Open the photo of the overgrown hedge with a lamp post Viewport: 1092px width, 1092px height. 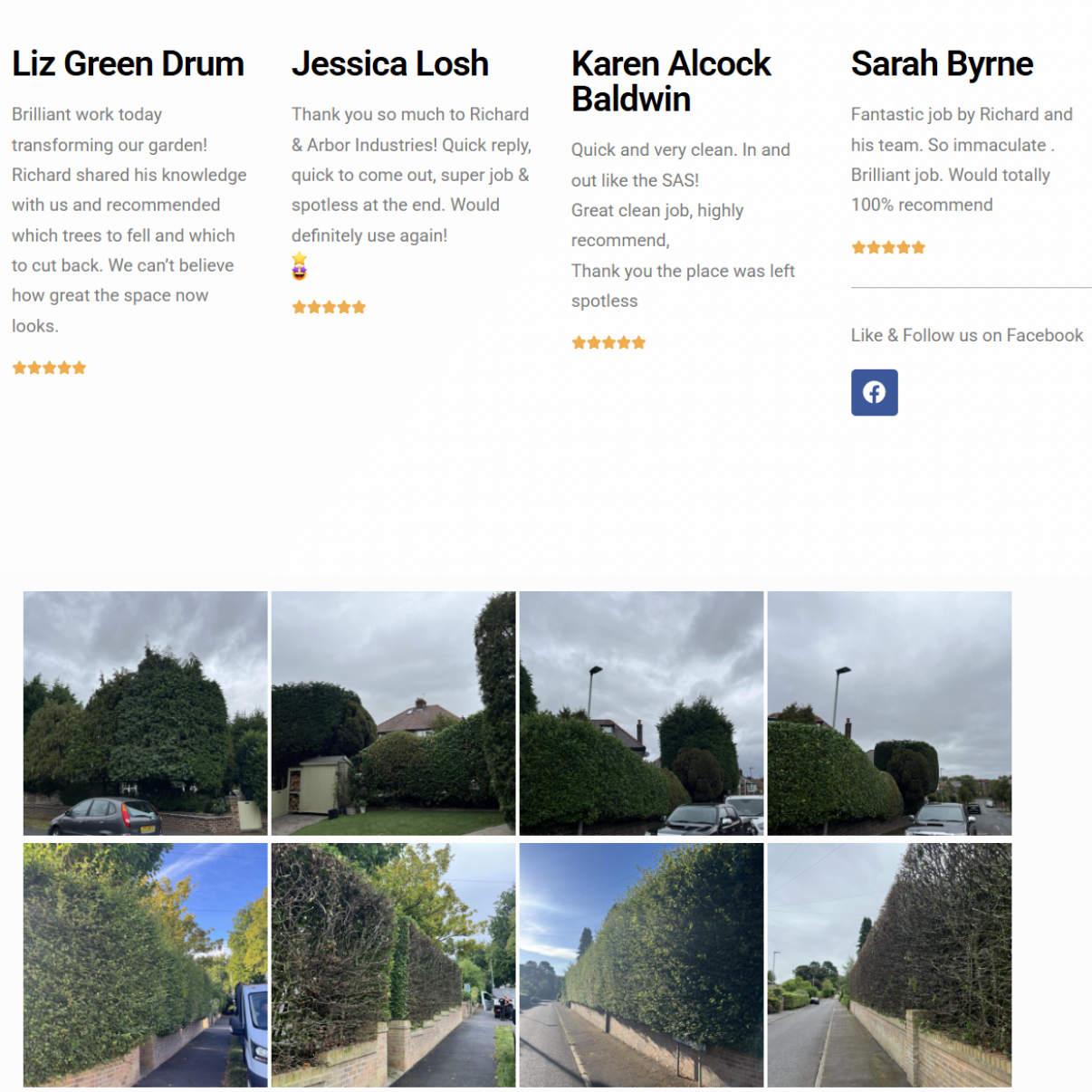coord(641,713)
